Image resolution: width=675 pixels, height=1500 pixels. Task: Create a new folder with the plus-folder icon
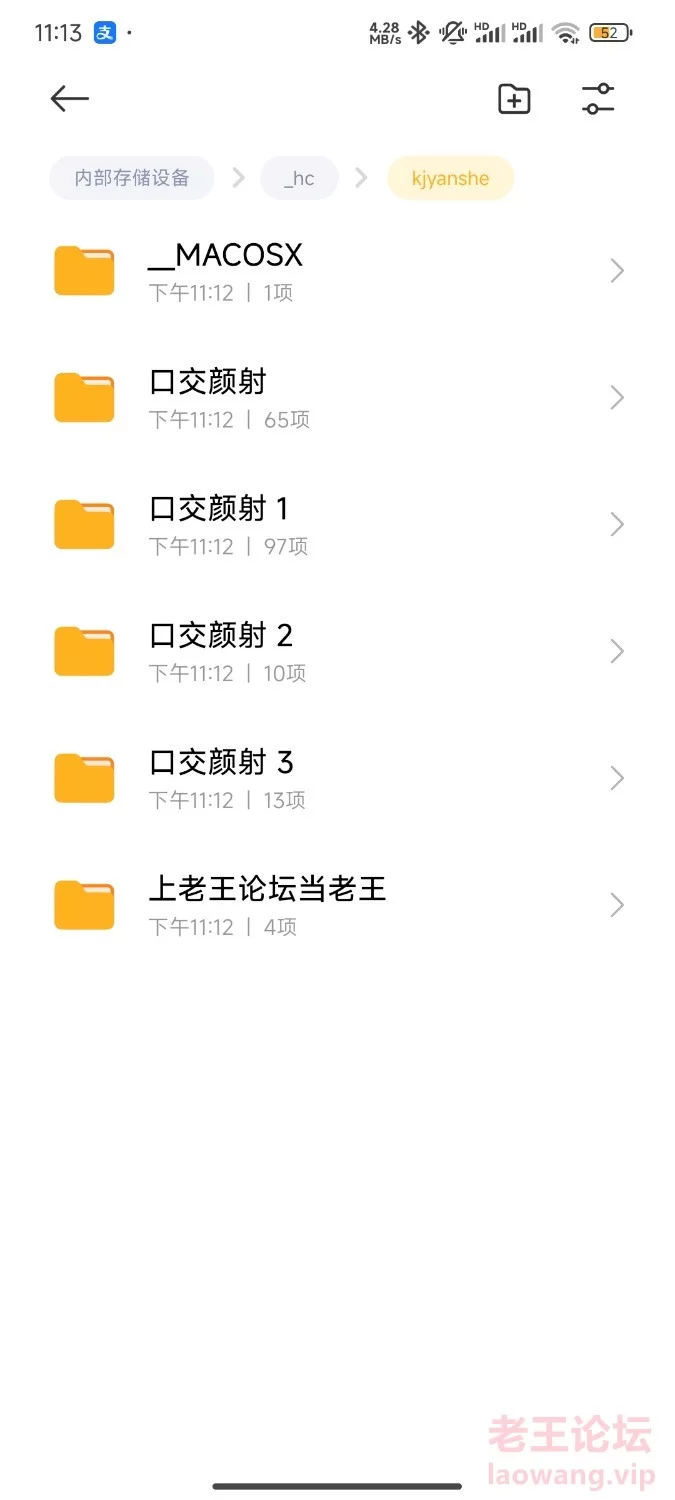(514, 99)
